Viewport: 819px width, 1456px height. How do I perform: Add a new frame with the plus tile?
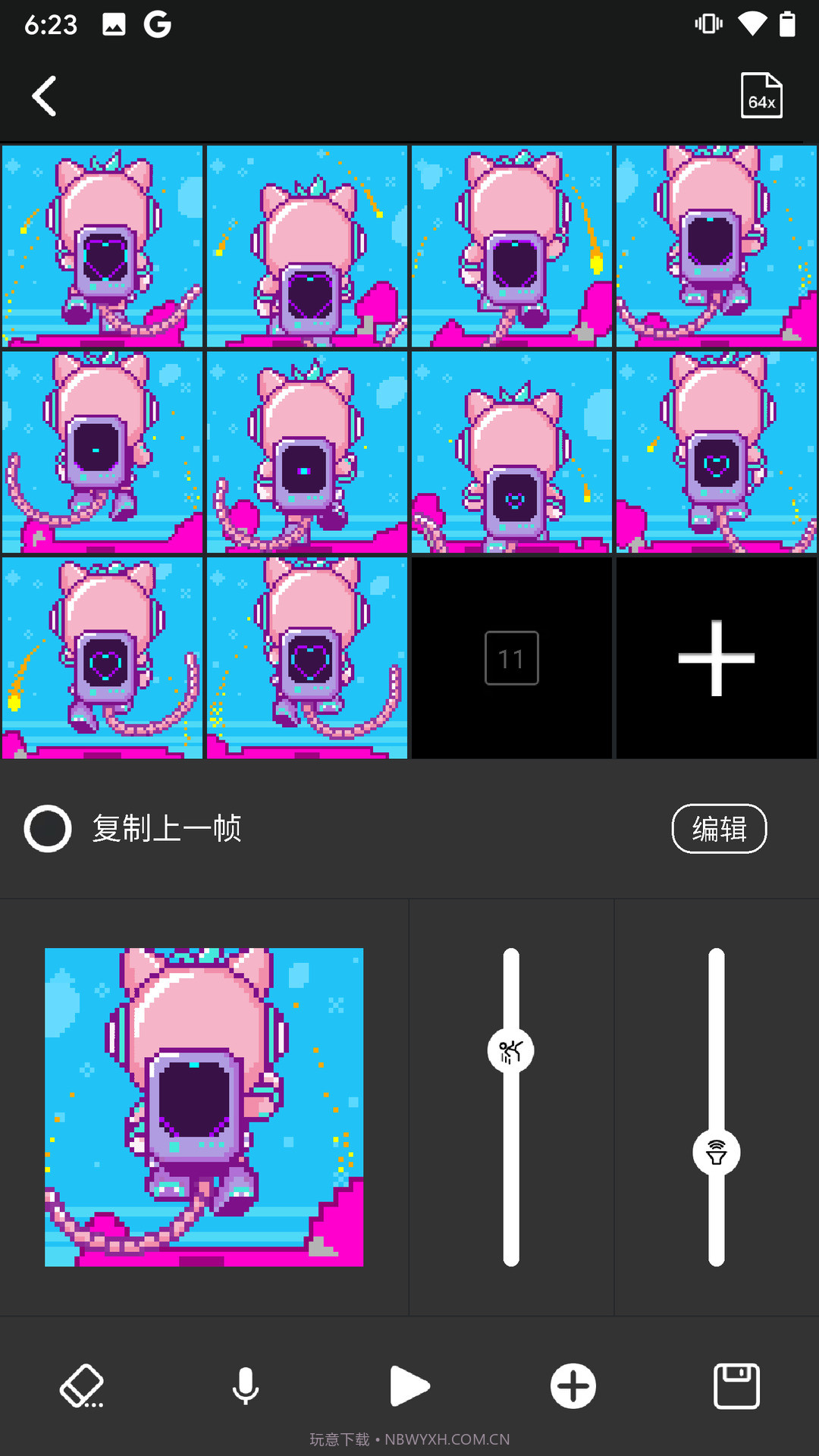pyautogui.click(x=716, y=657)
